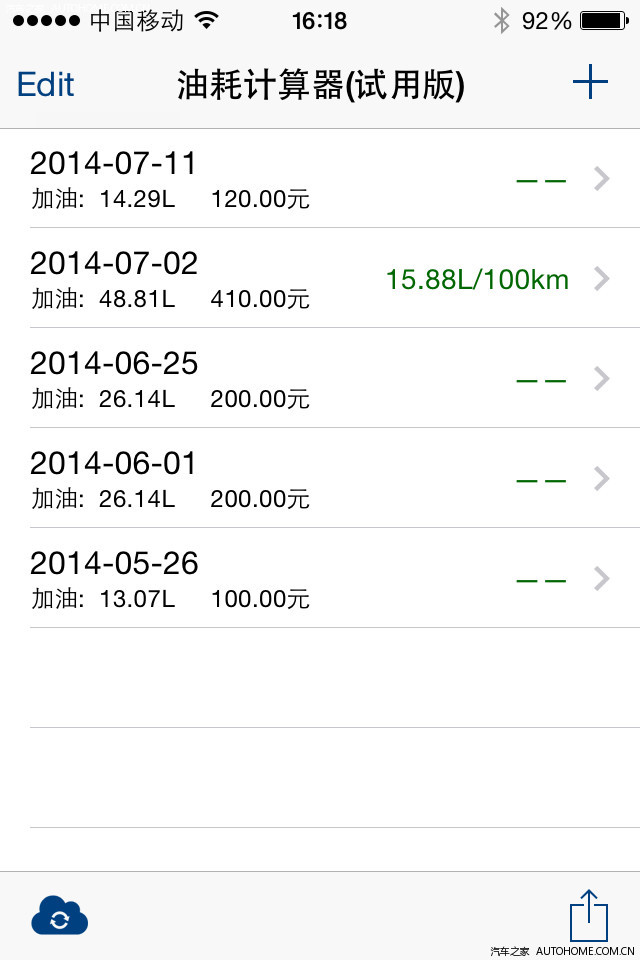Open the 2014-07-11 refuel record
Image resolution: width=640 pixels, height=960 pixels.
320,179
